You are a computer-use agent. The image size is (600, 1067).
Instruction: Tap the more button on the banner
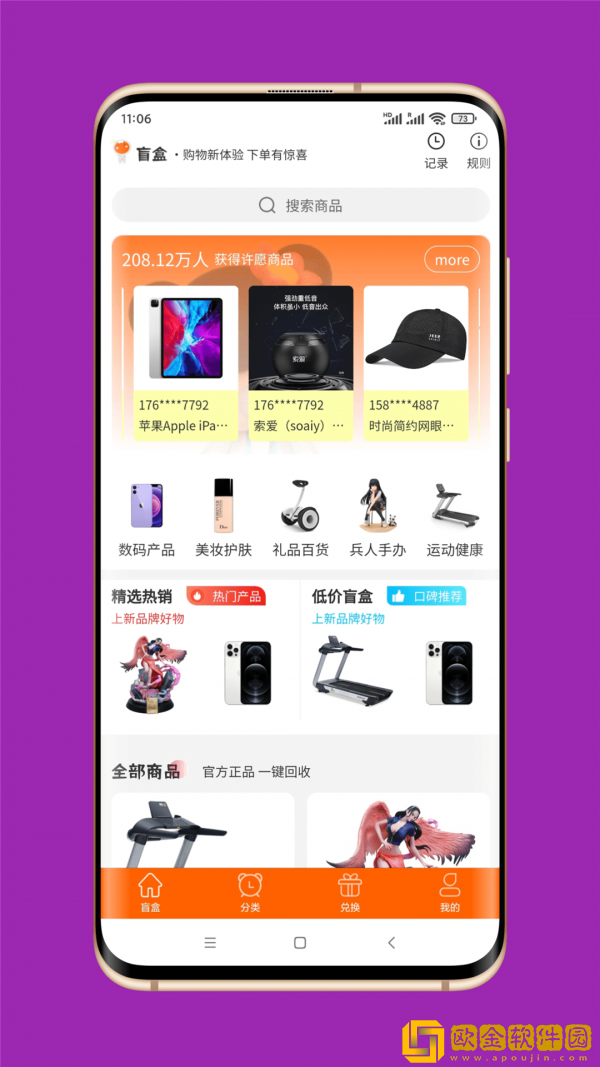(451, 260)
